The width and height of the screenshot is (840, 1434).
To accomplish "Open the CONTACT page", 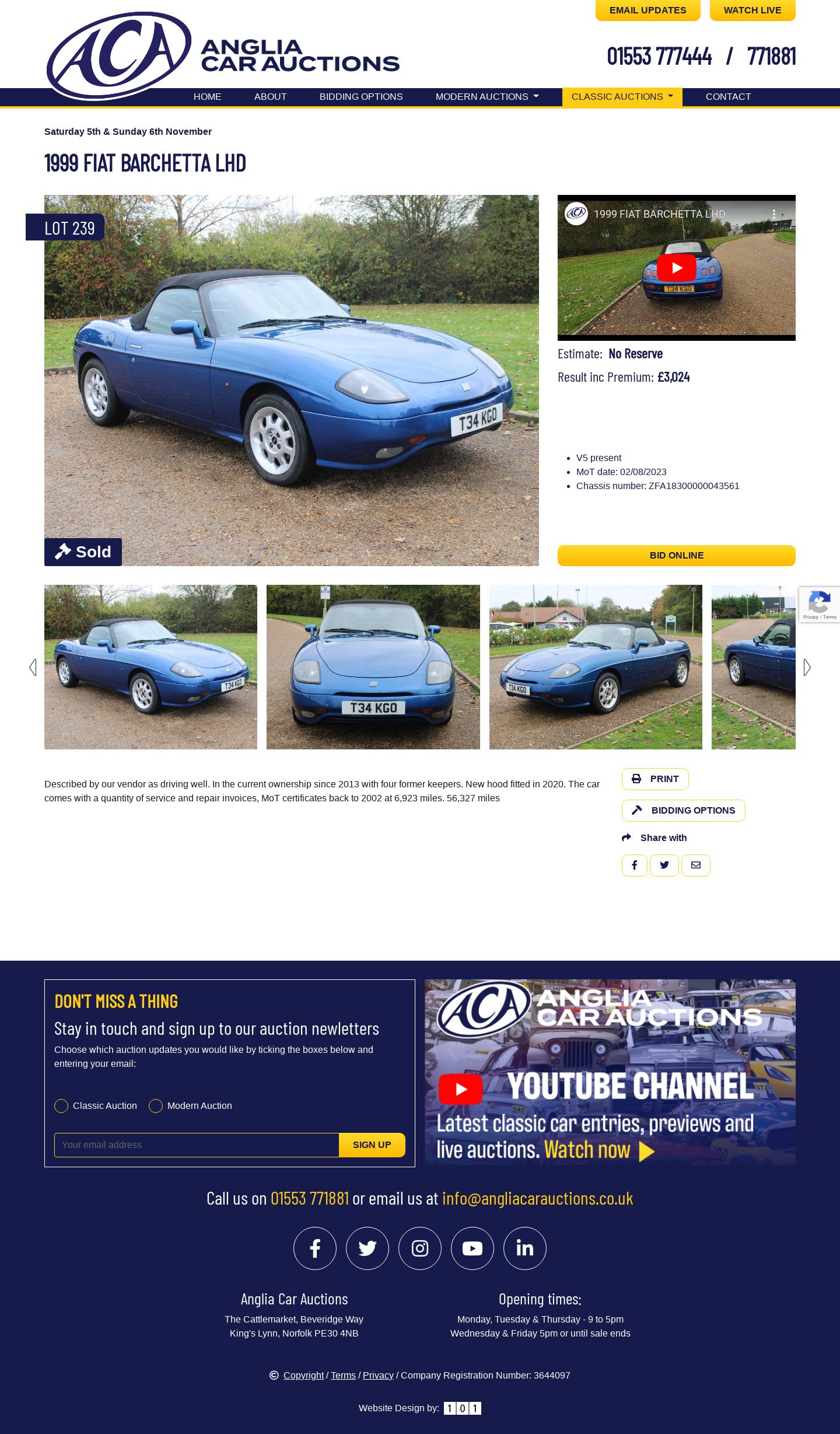I will 728,97.
